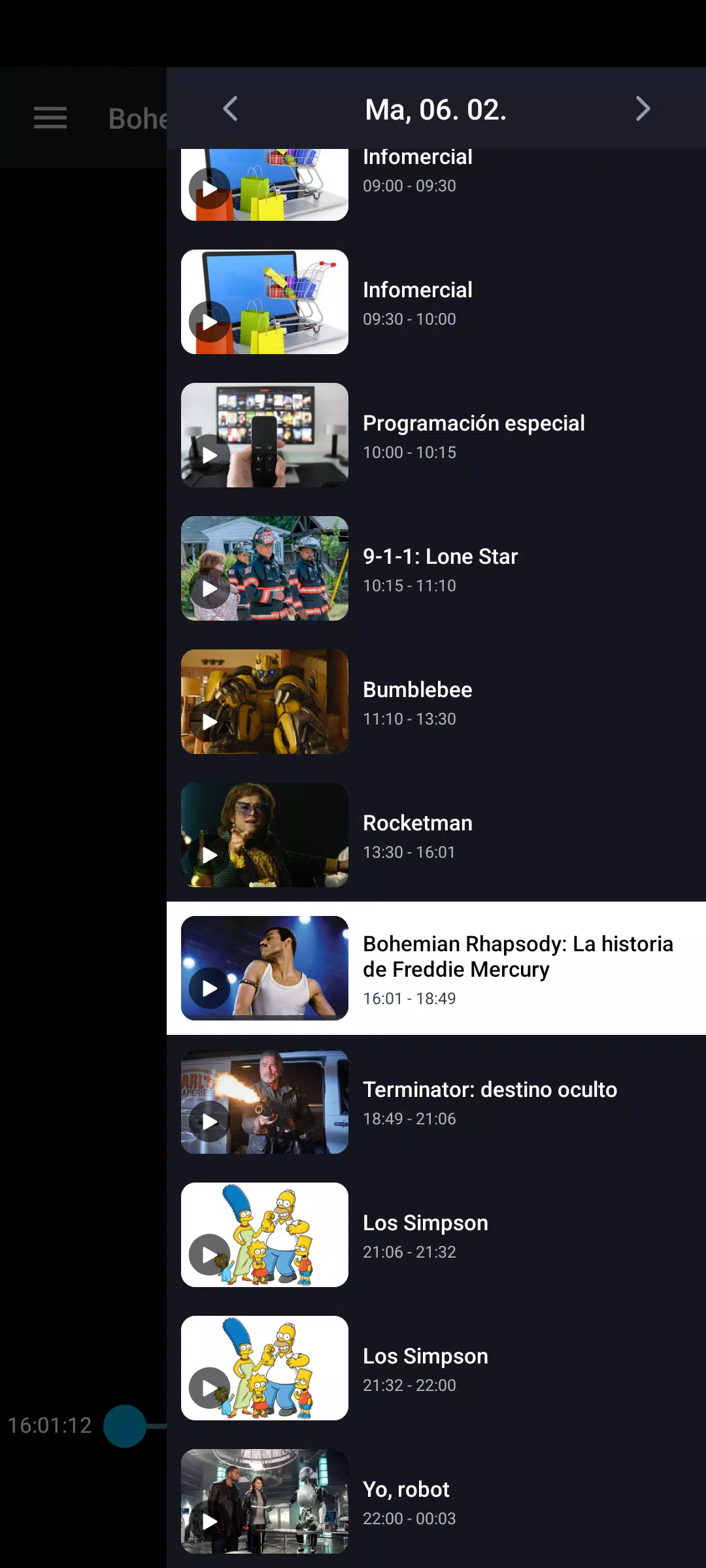This screenshot has height=1568, width=706.
Task: Select the 9-1-1: Lone Star listing
Action: (x=441, y=568)
